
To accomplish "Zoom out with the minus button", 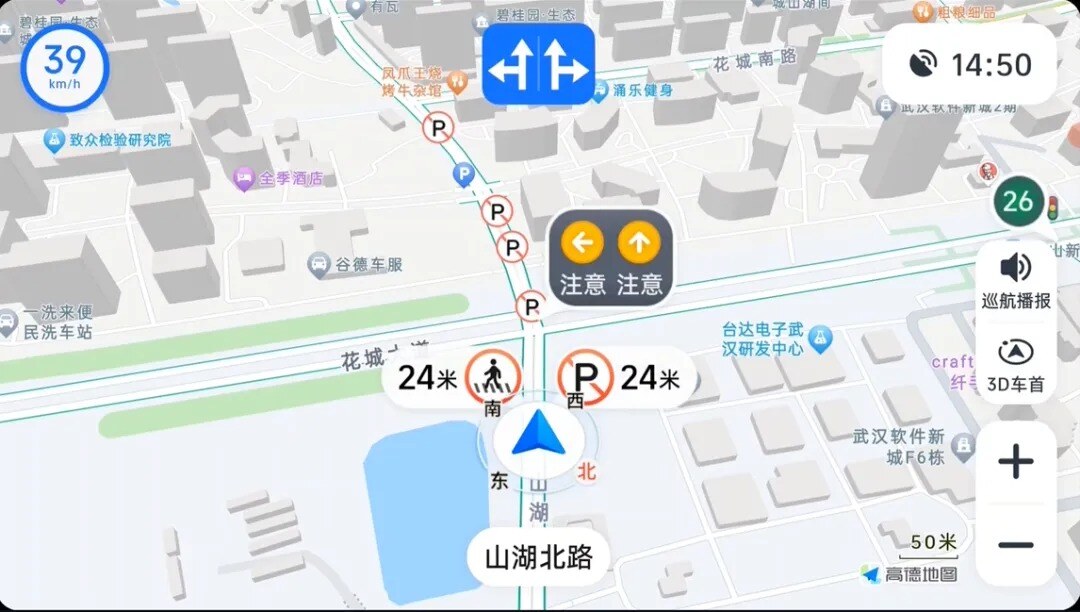I will pos(1016,545).
